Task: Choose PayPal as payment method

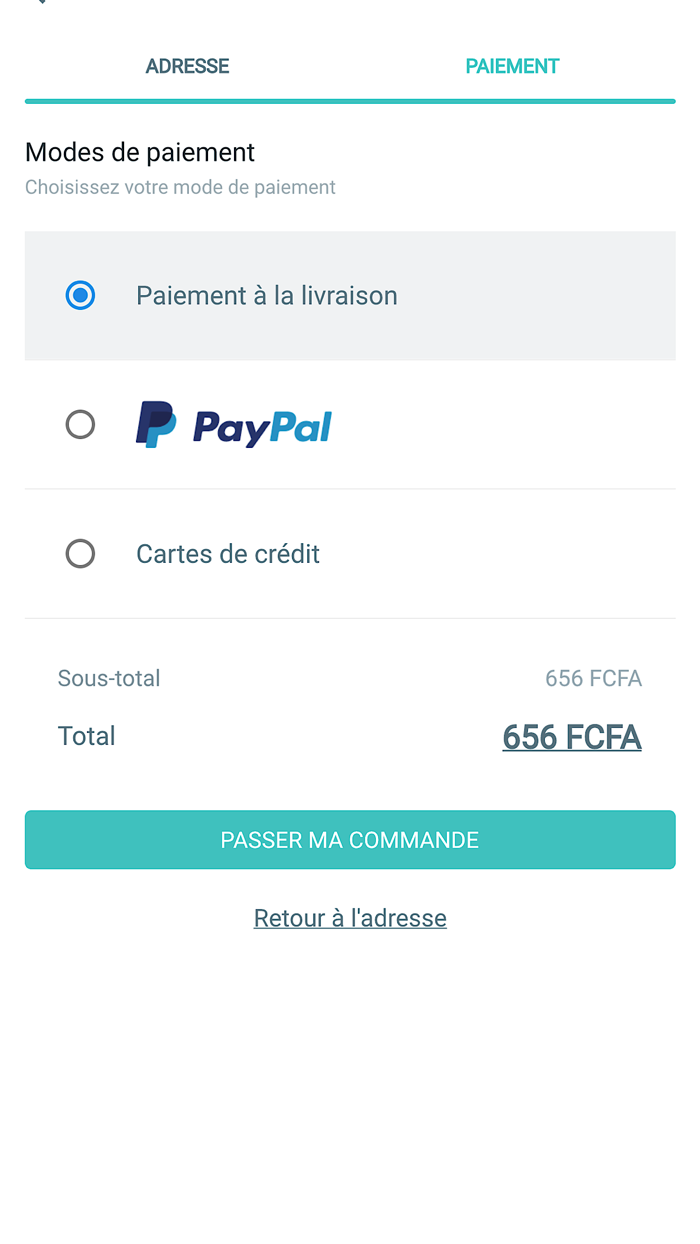Action: pos(350,425)
